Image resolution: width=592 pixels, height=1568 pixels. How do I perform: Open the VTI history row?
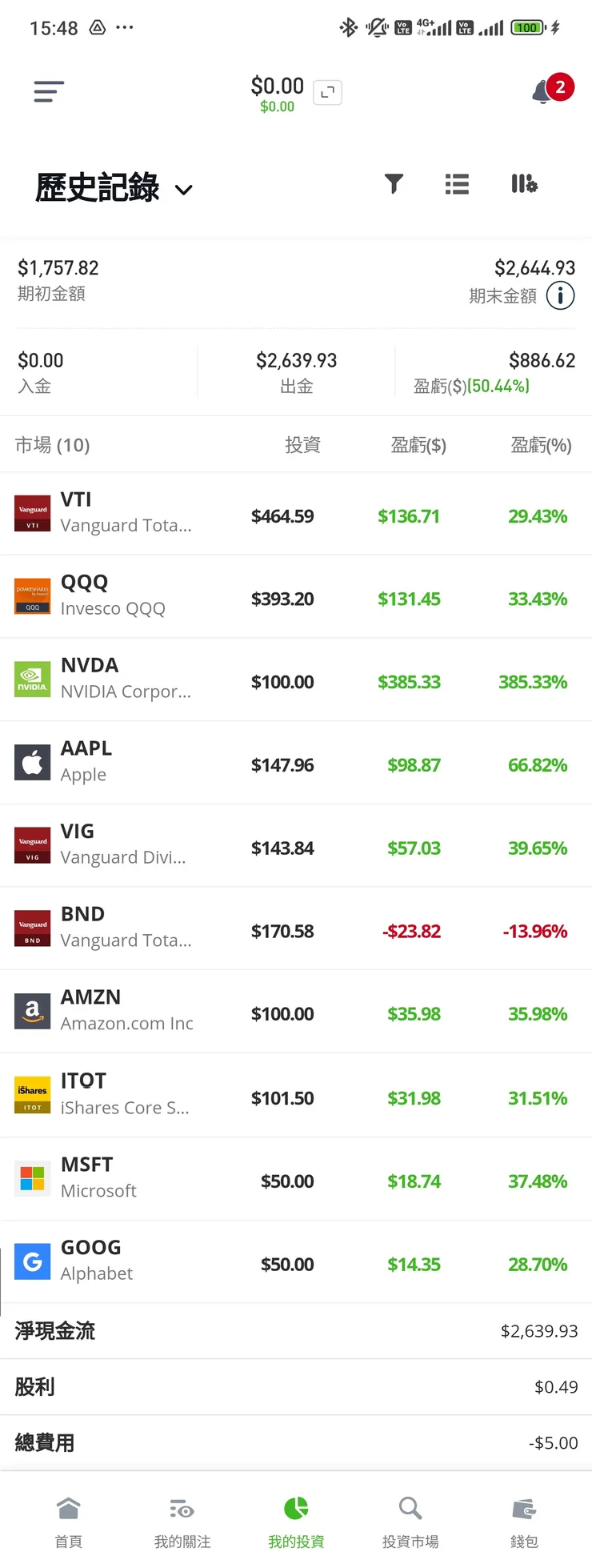pyautogui.click(x=296, y=514)
